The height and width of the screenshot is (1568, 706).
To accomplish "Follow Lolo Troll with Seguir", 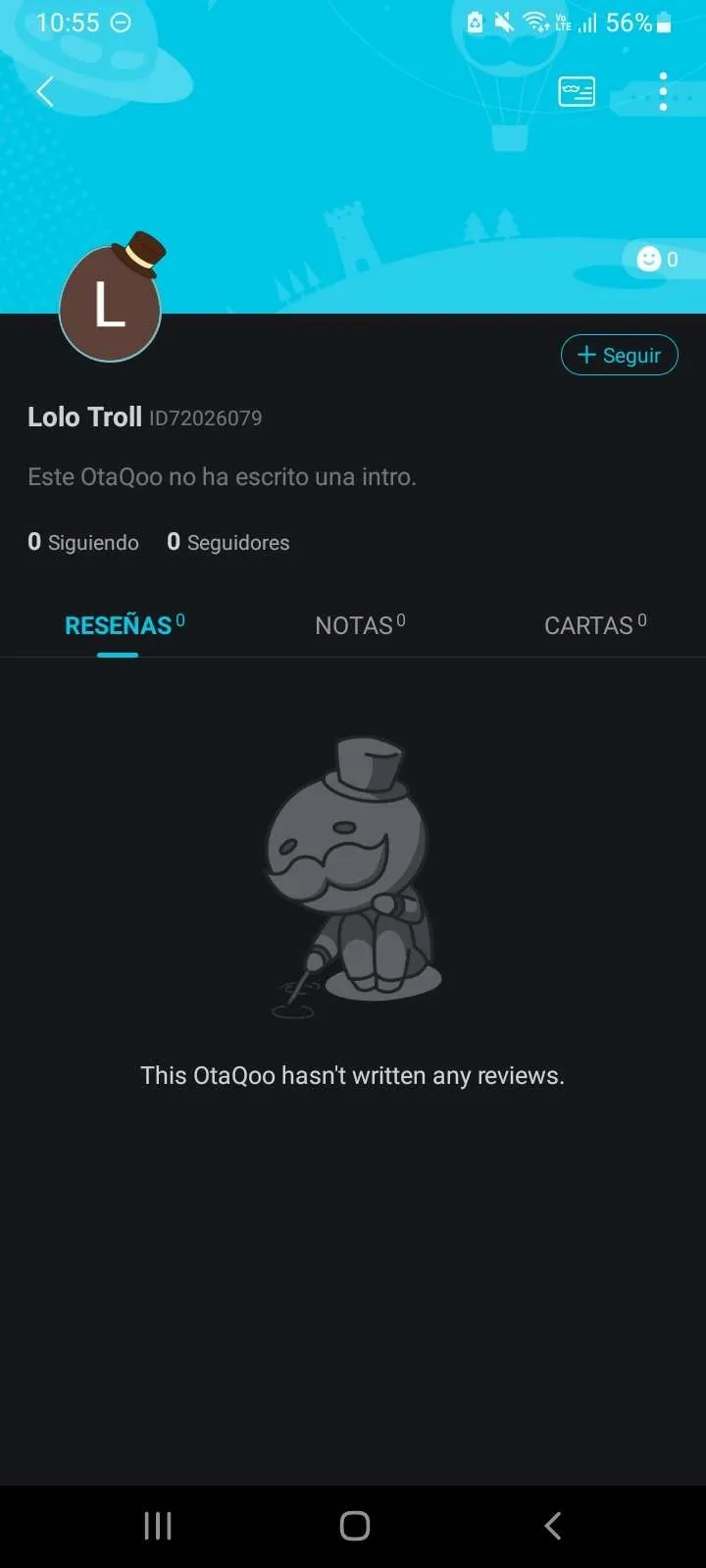I will click(x=619, y=355).
